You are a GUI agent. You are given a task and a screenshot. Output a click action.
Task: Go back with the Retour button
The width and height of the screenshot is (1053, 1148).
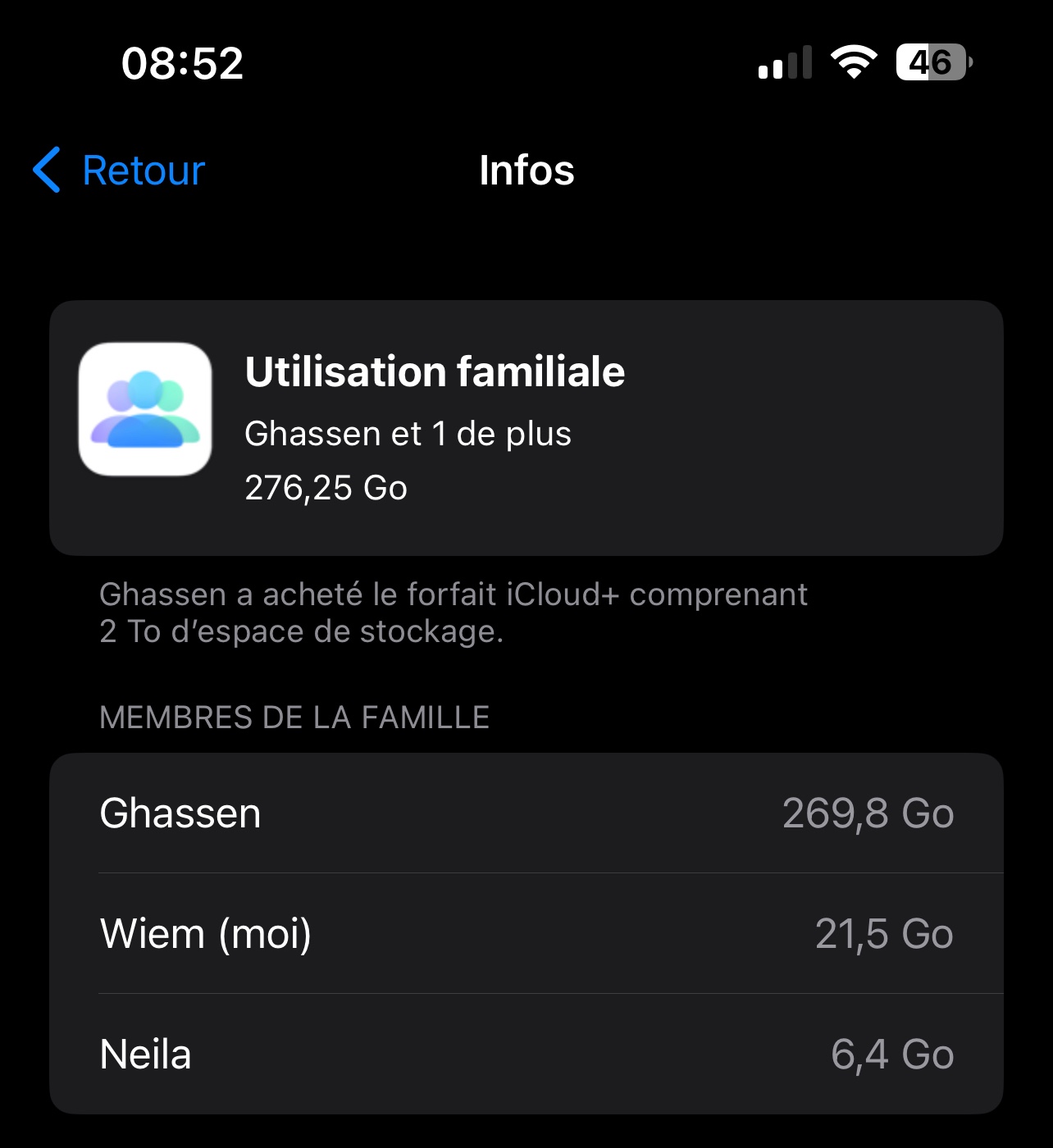(120, 171)
